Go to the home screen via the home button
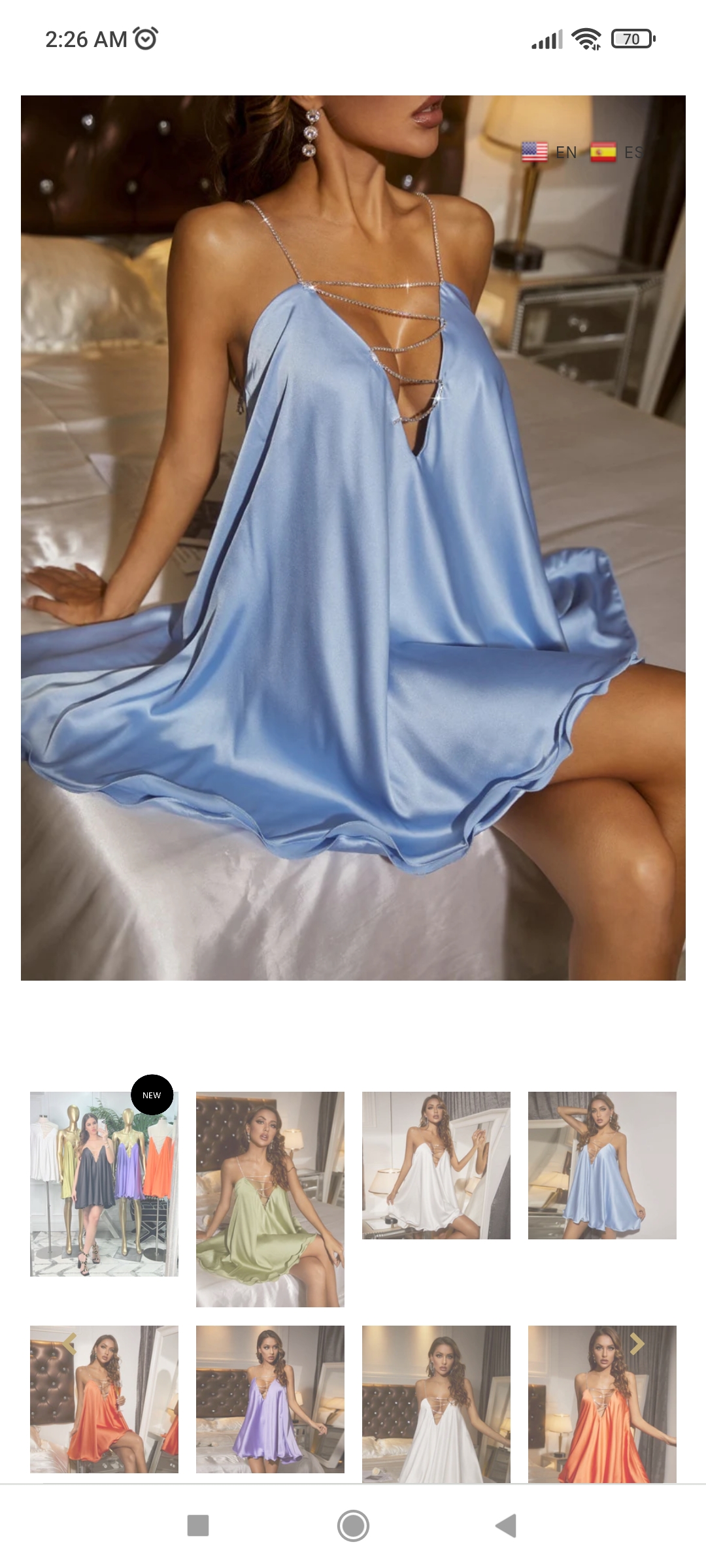Screen dimensions: 706x1568 tap(353, 1526)
